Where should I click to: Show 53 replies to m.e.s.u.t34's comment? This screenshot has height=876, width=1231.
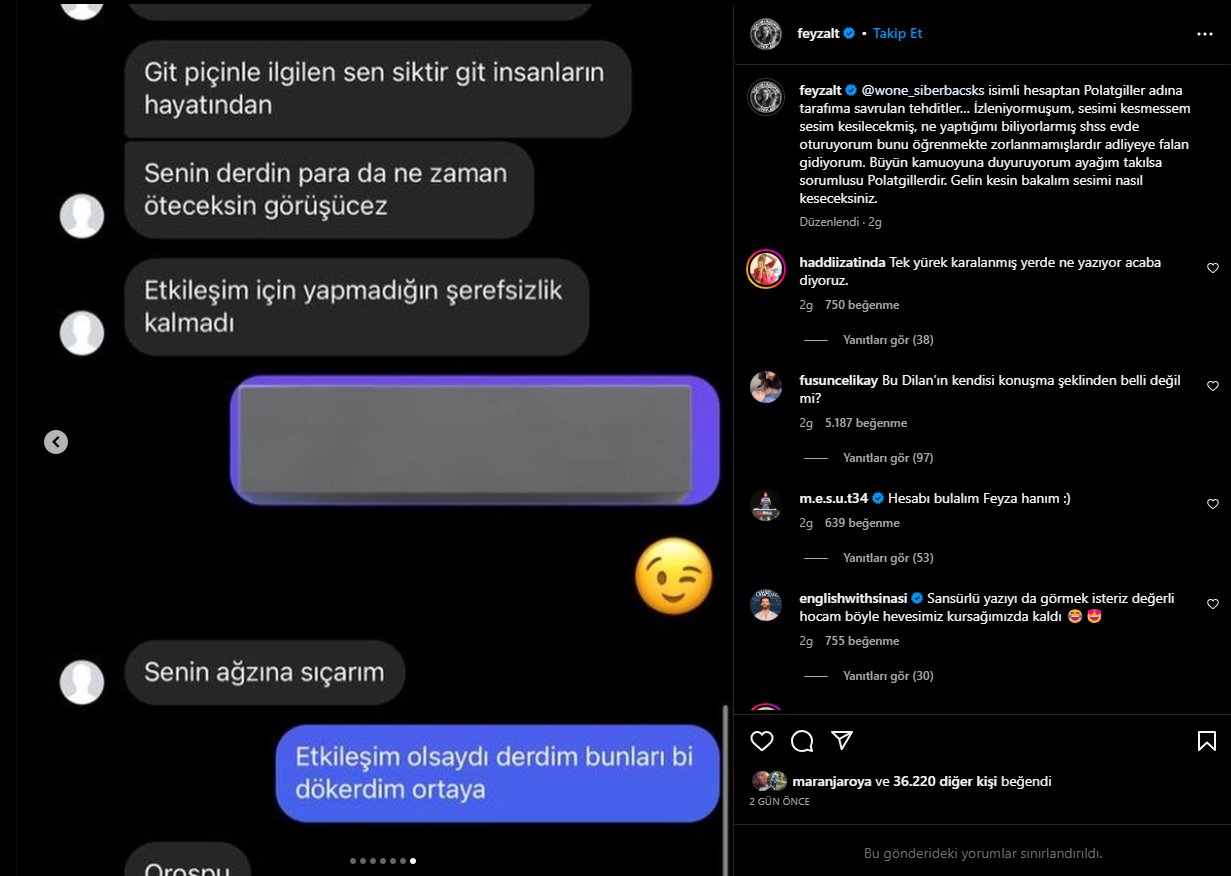coord(887,558)
